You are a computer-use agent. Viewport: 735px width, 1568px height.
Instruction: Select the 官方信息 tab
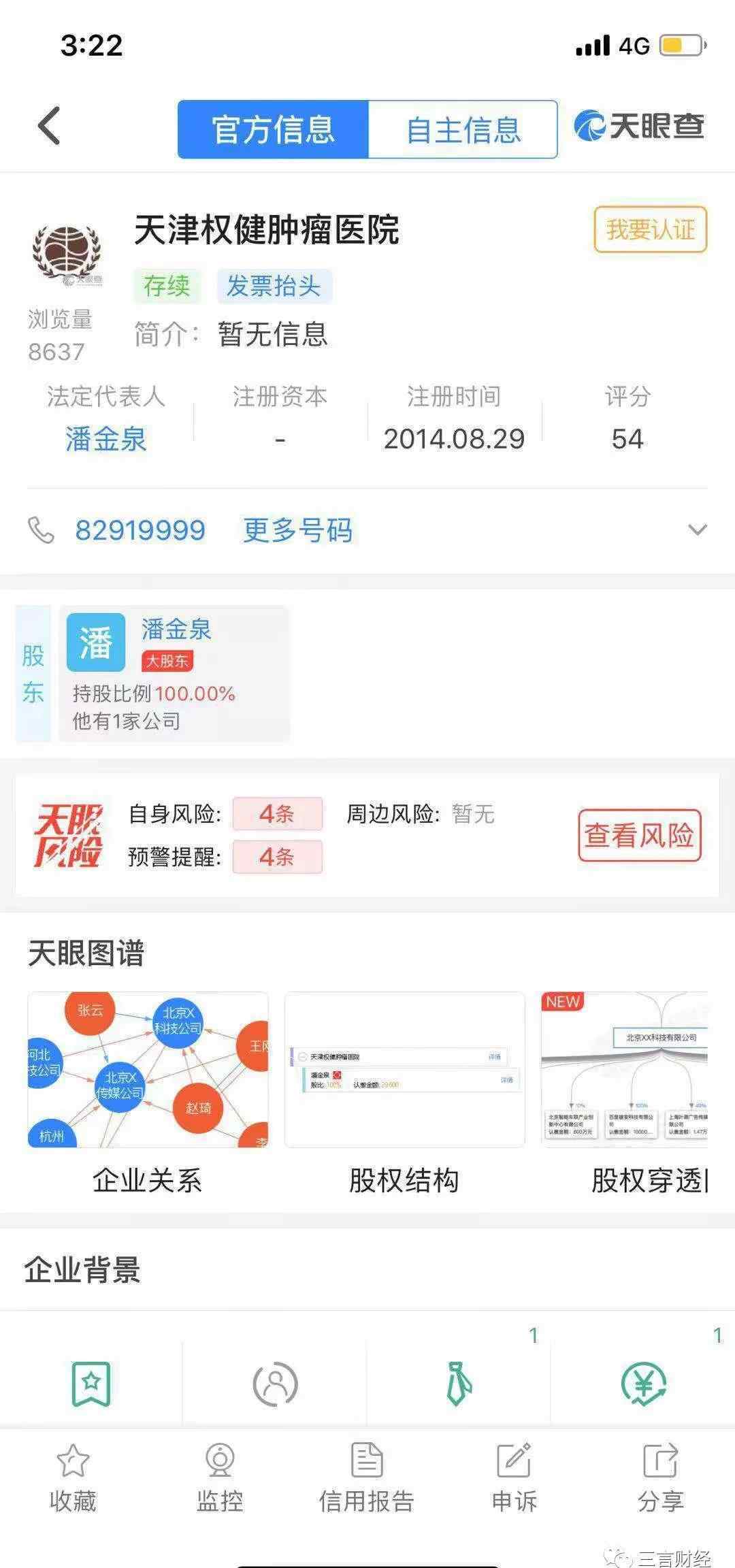pos(274,129)
